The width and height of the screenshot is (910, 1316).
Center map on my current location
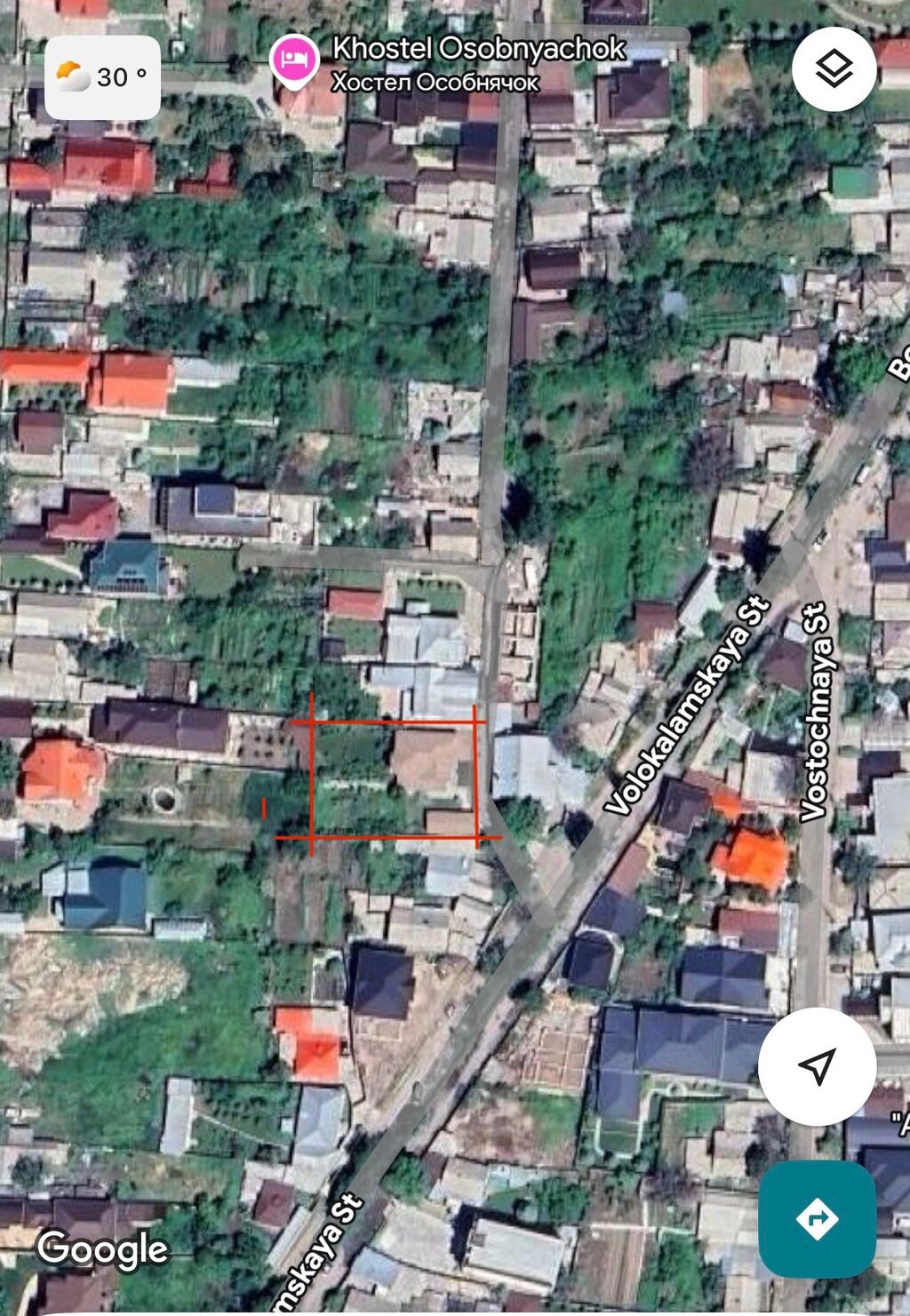click(x=817, y=1065)
